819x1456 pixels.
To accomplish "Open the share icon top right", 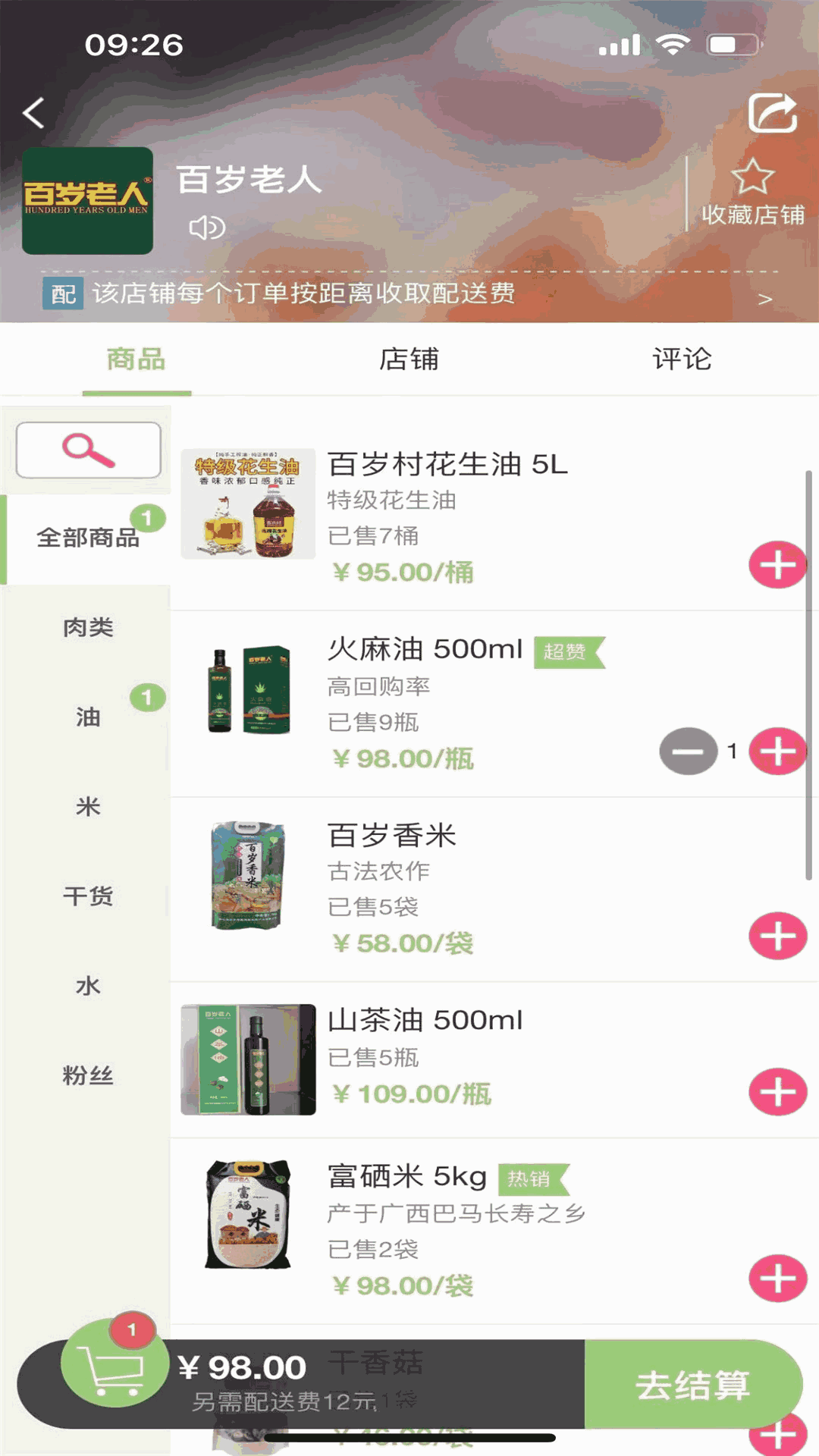I will tap(772, 112).
